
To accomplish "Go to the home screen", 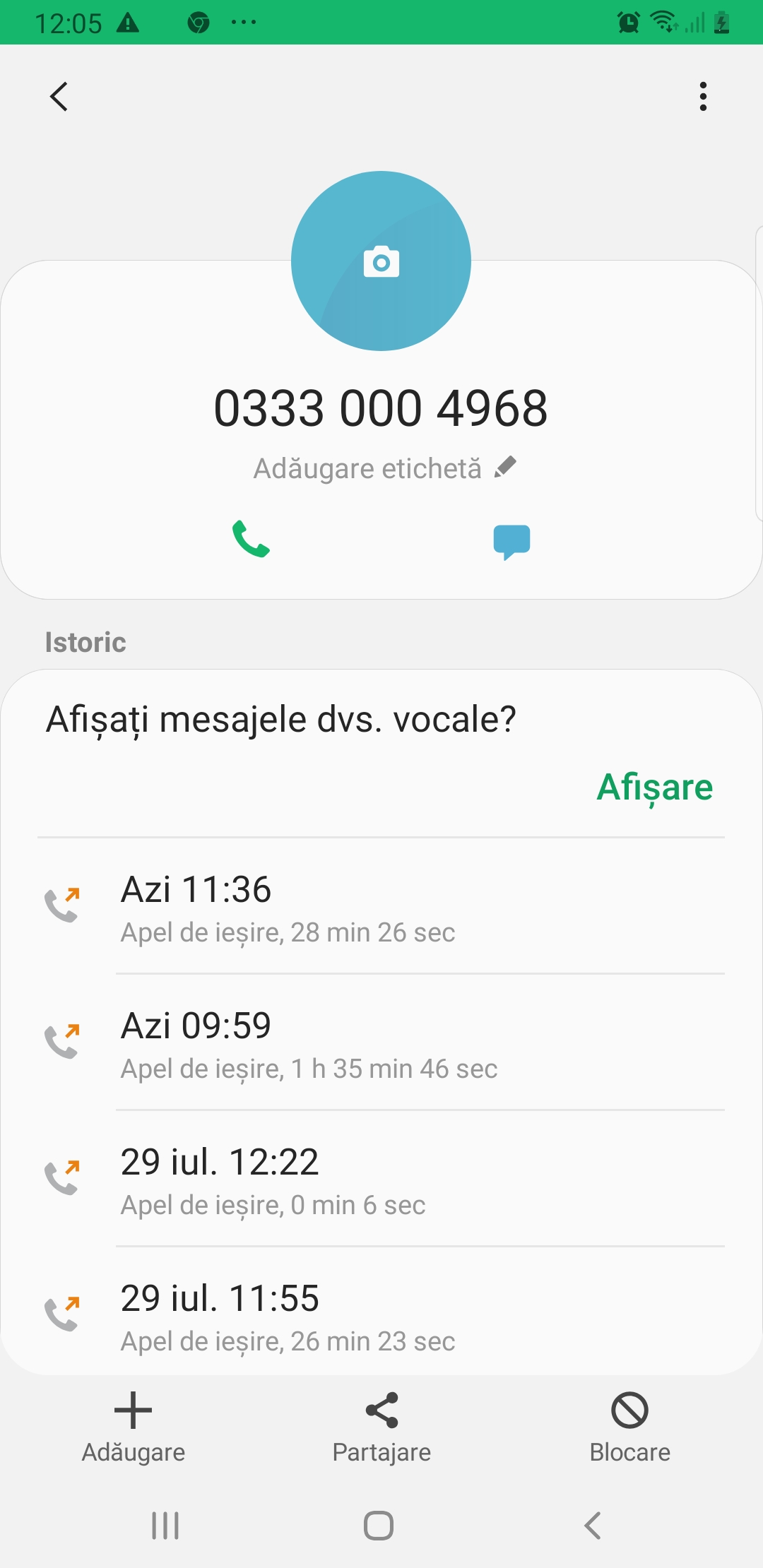I will [x=379, y=1526].
